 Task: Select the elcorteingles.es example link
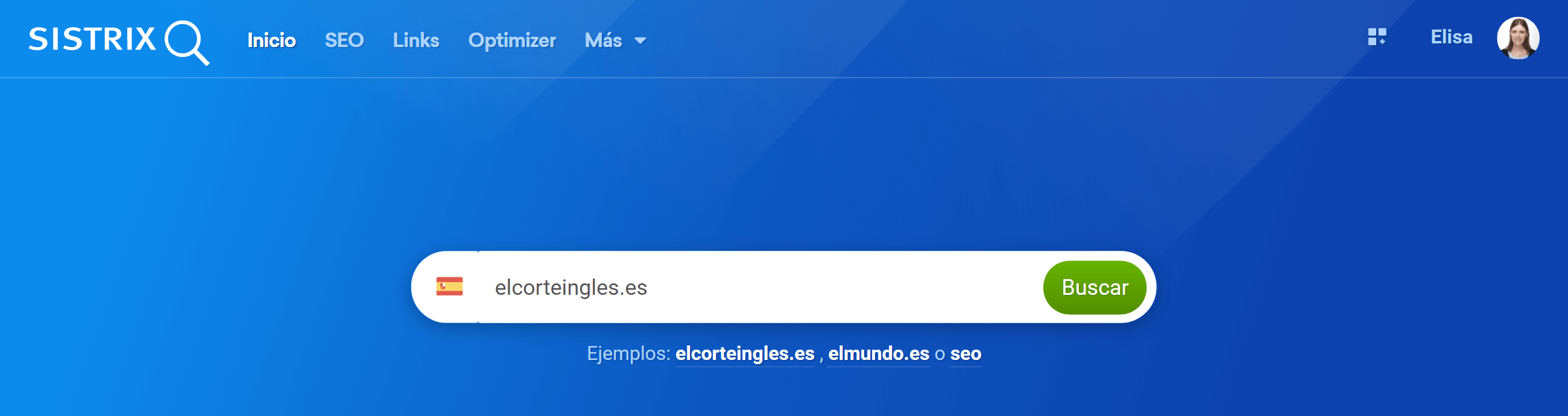744,353
